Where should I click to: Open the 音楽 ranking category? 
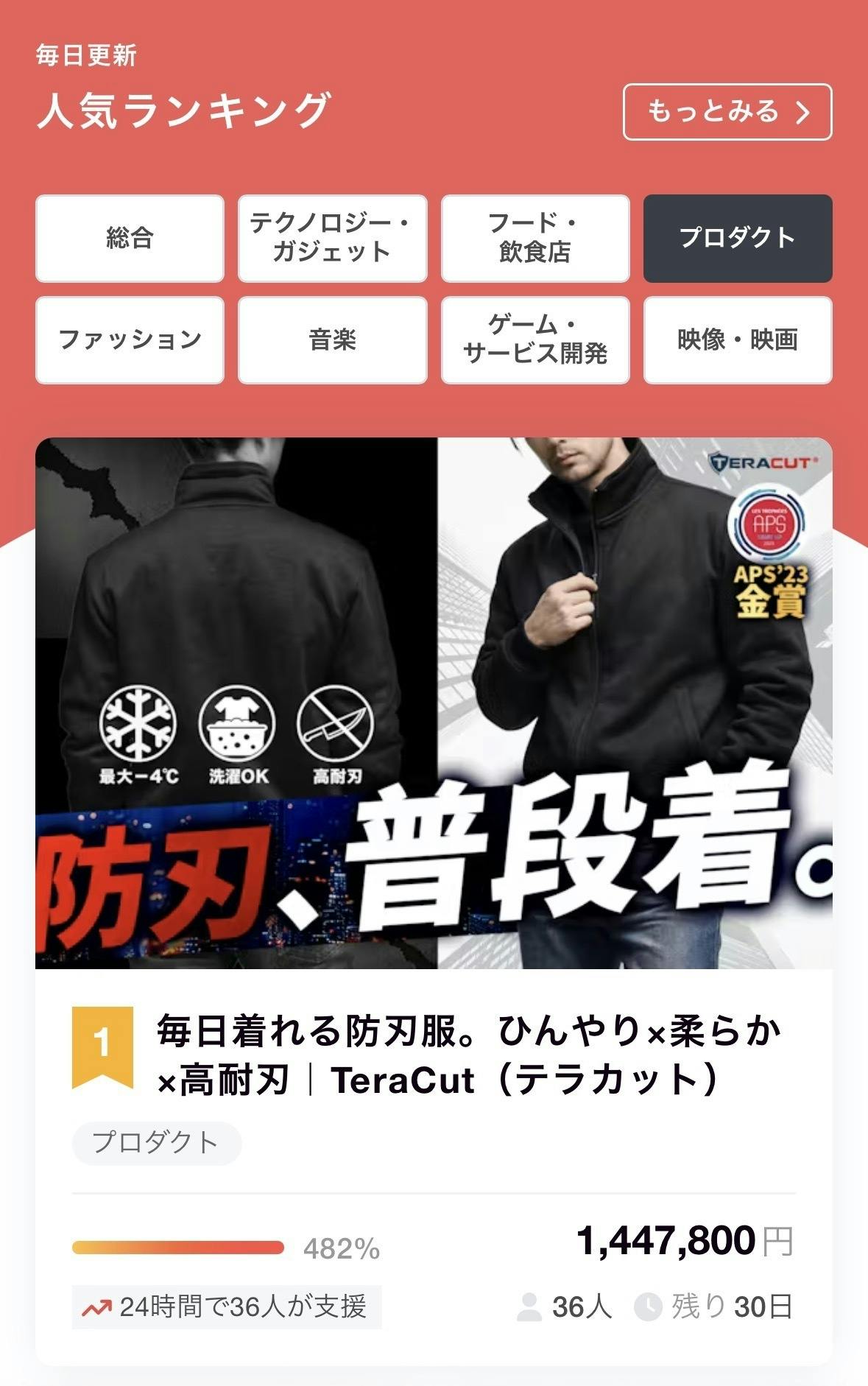pos(332,340)
